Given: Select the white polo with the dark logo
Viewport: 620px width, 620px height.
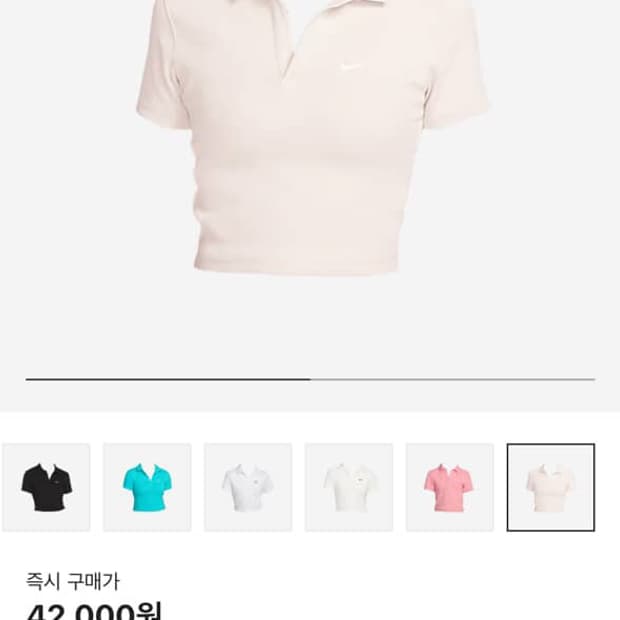Looking at the screenshot, I should (x=248, y=487).
